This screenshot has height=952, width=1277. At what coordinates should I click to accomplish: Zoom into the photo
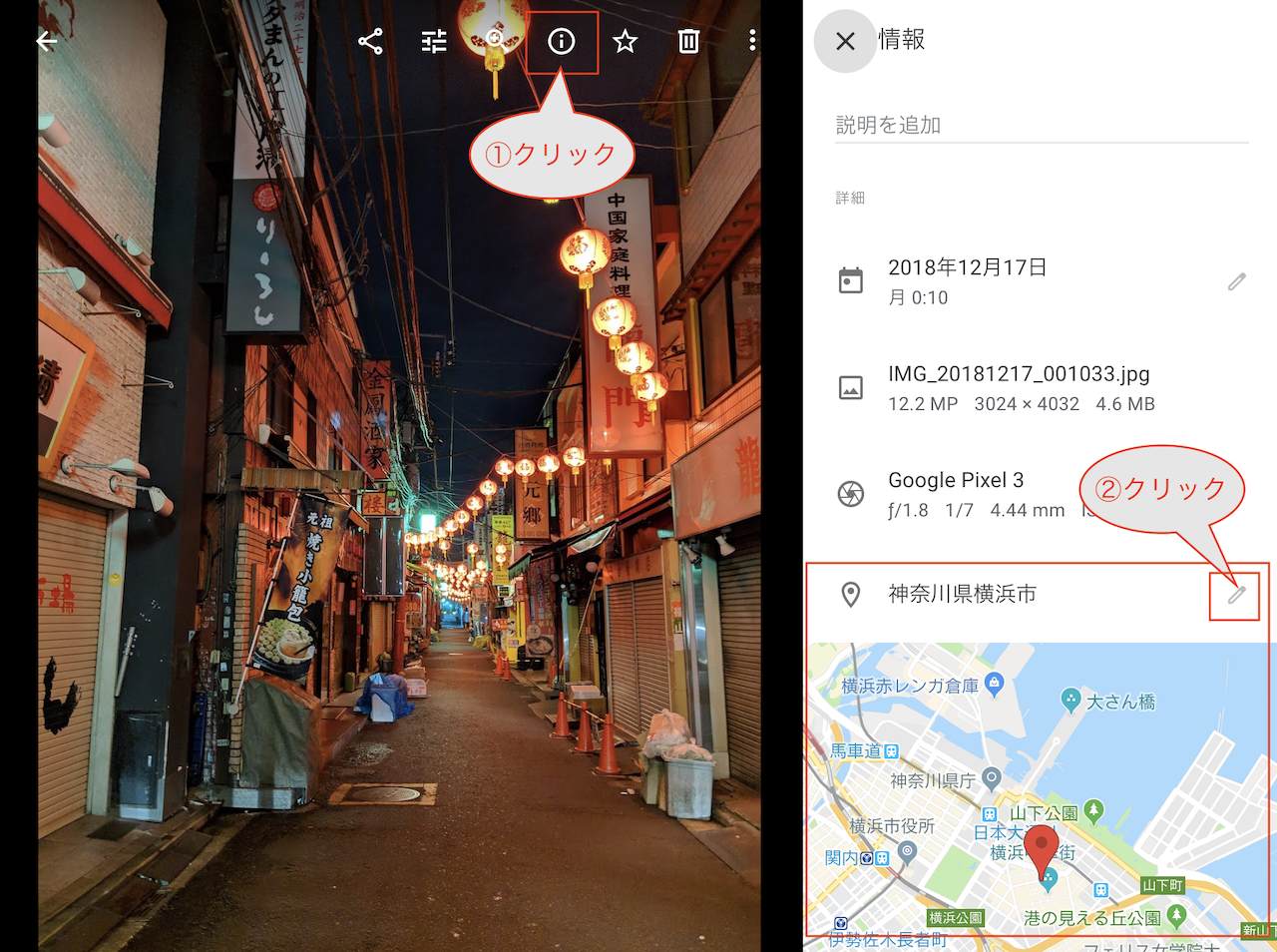coord(496,40)
